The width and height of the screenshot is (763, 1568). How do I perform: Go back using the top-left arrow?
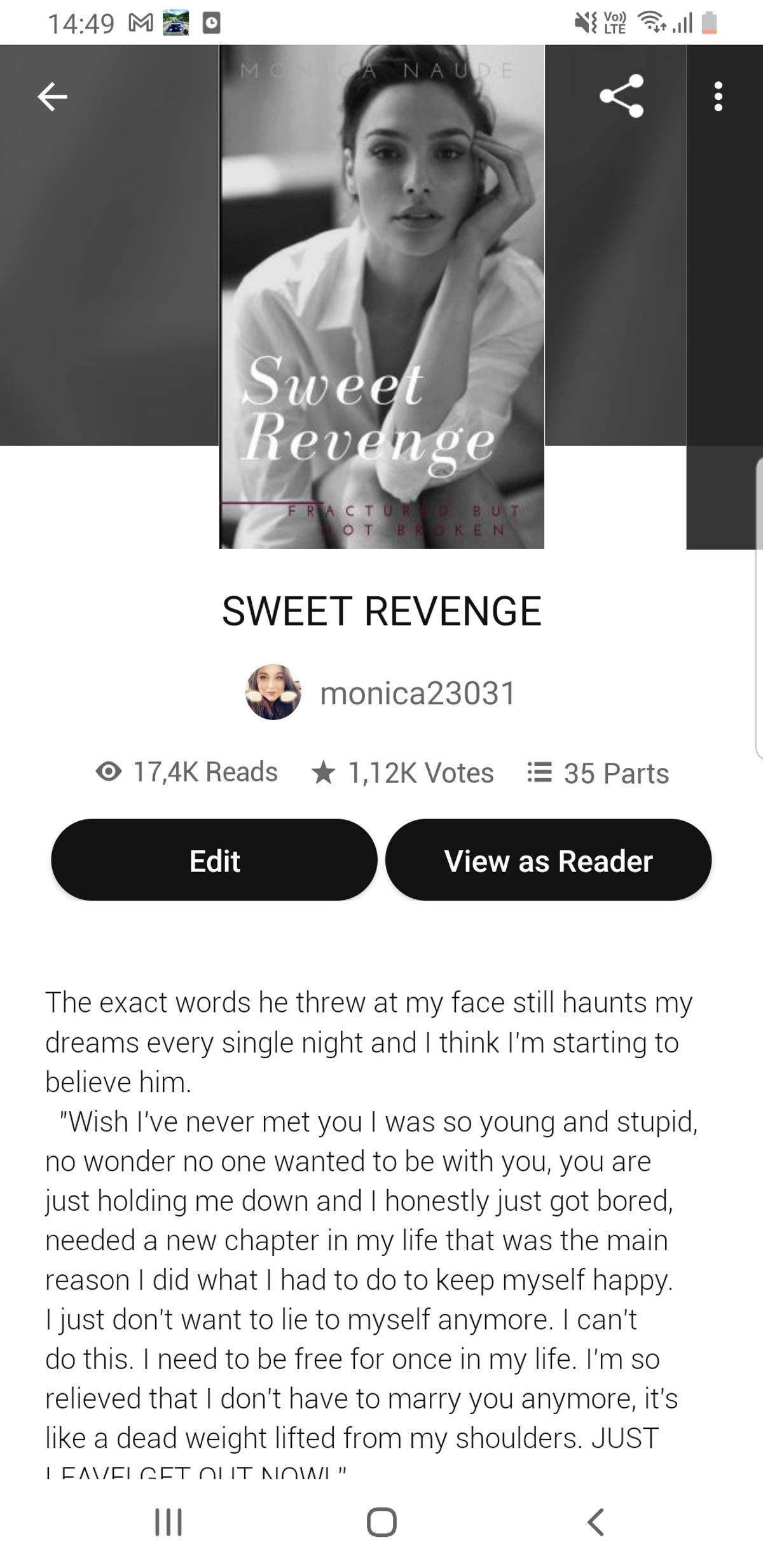[x=52, y=97]
